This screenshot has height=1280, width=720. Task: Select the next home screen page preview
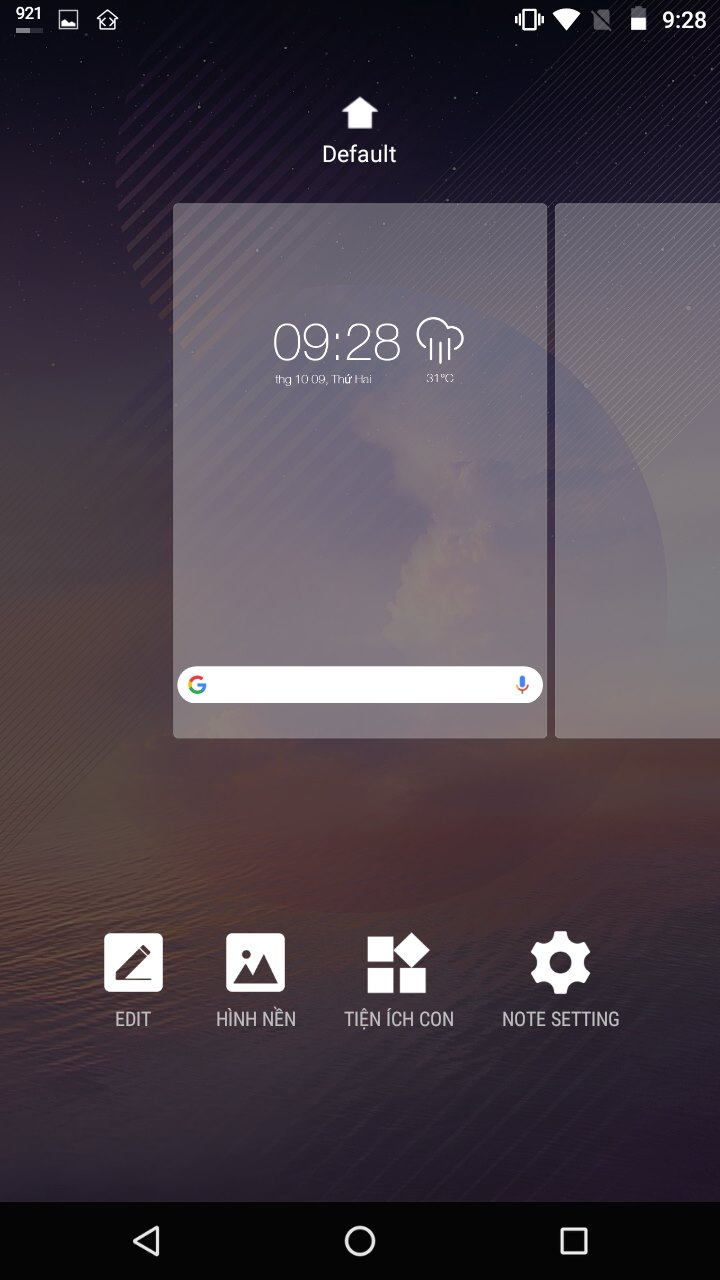637,470
